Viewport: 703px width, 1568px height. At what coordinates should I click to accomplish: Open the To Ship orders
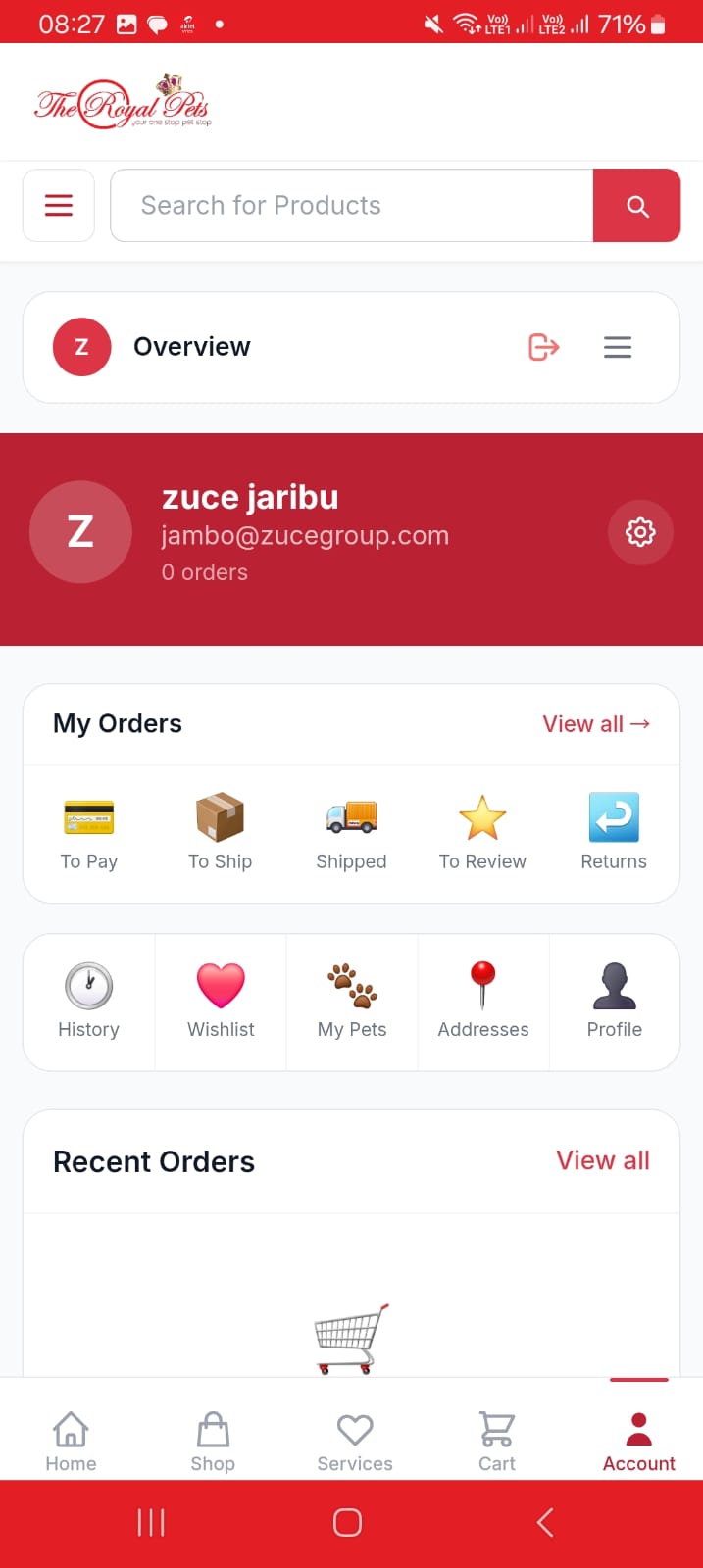[221, 833]
